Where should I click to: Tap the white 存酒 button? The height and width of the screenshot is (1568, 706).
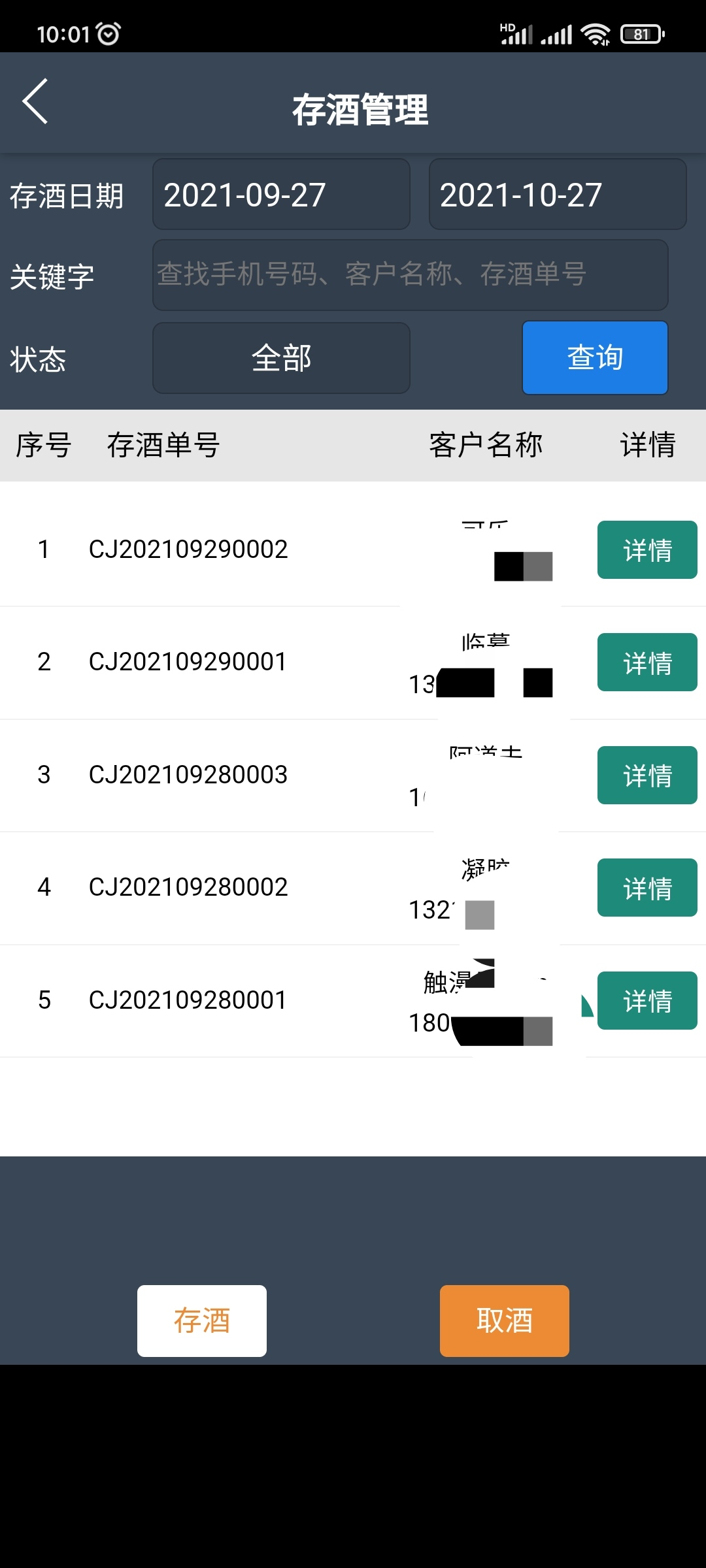pyautogui.click(x=202, y=1320)
